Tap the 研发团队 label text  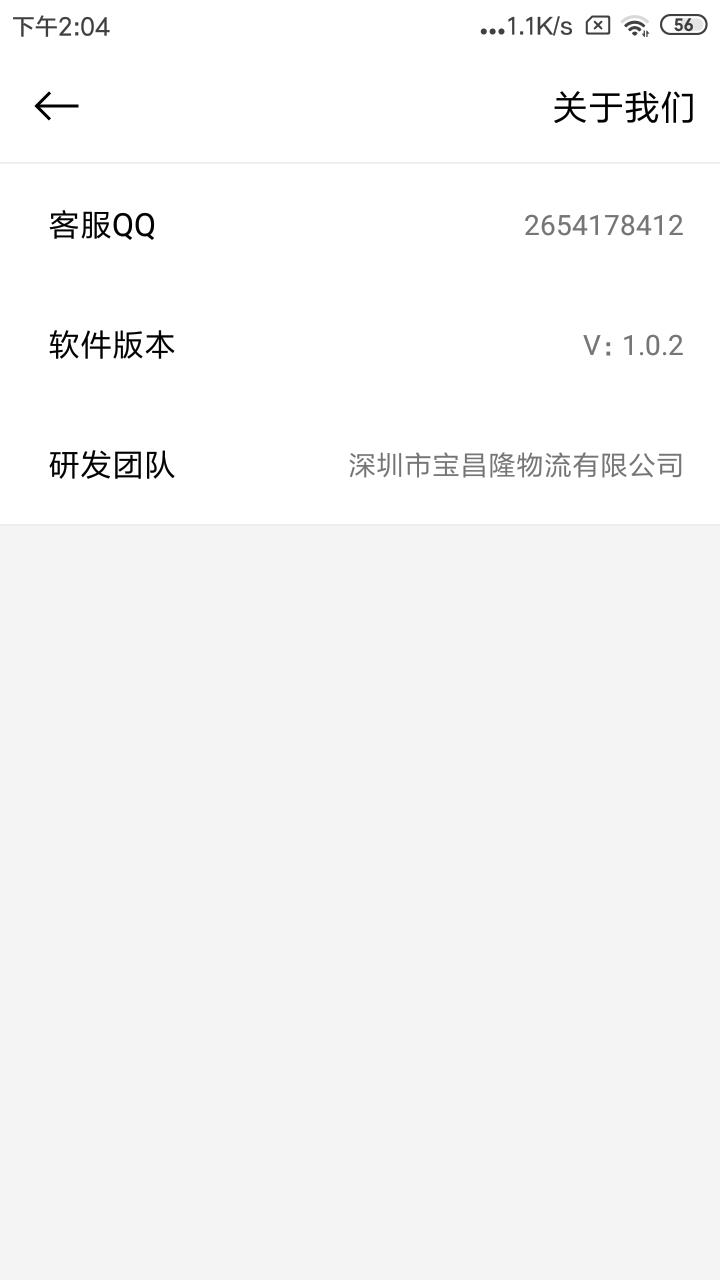[110, 465]
